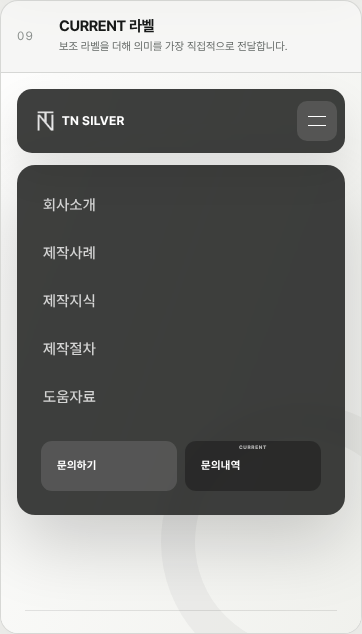
Task: Tap the TN SILVER home link
Action: (x=80, y=121)
